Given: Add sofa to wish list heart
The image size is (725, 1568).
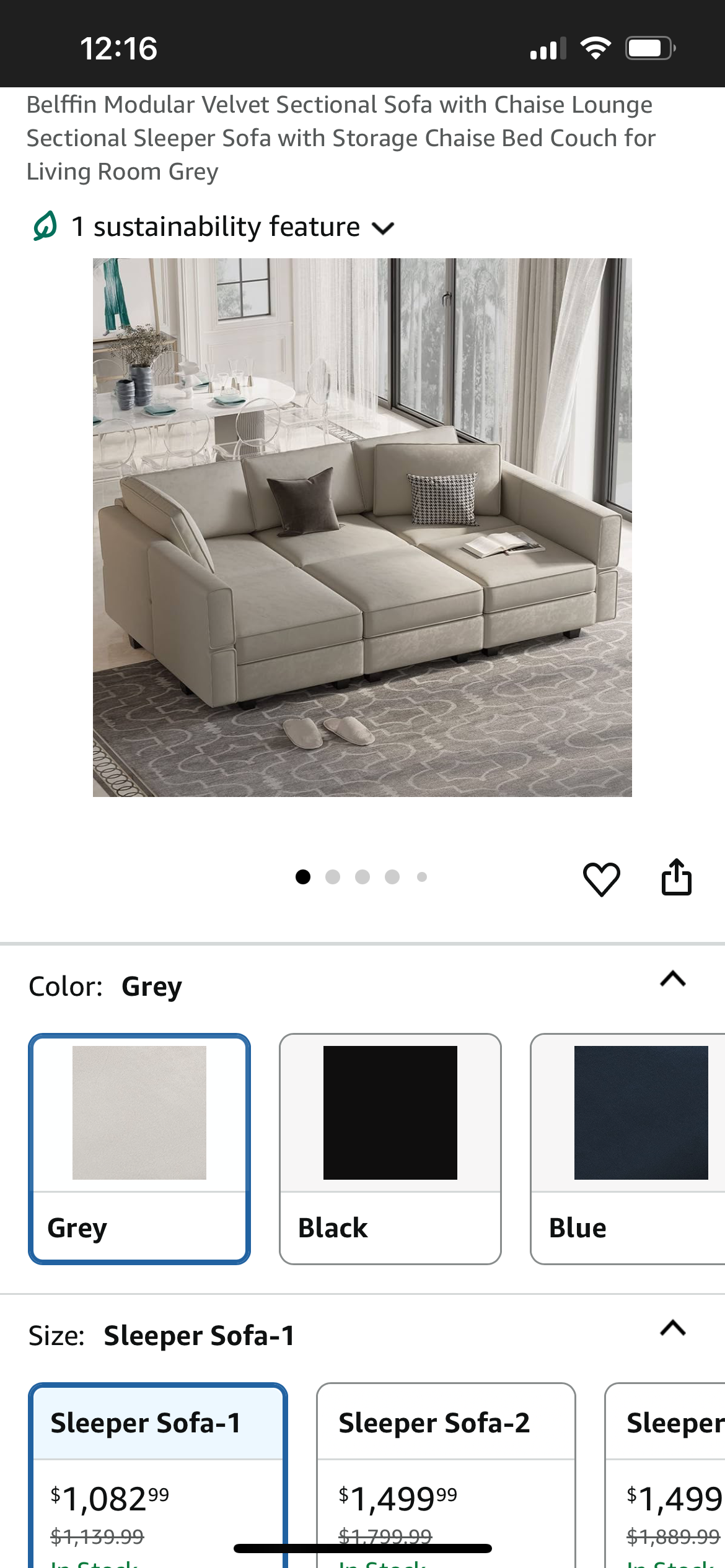Looking at the screenshot, I should [601, 878].
